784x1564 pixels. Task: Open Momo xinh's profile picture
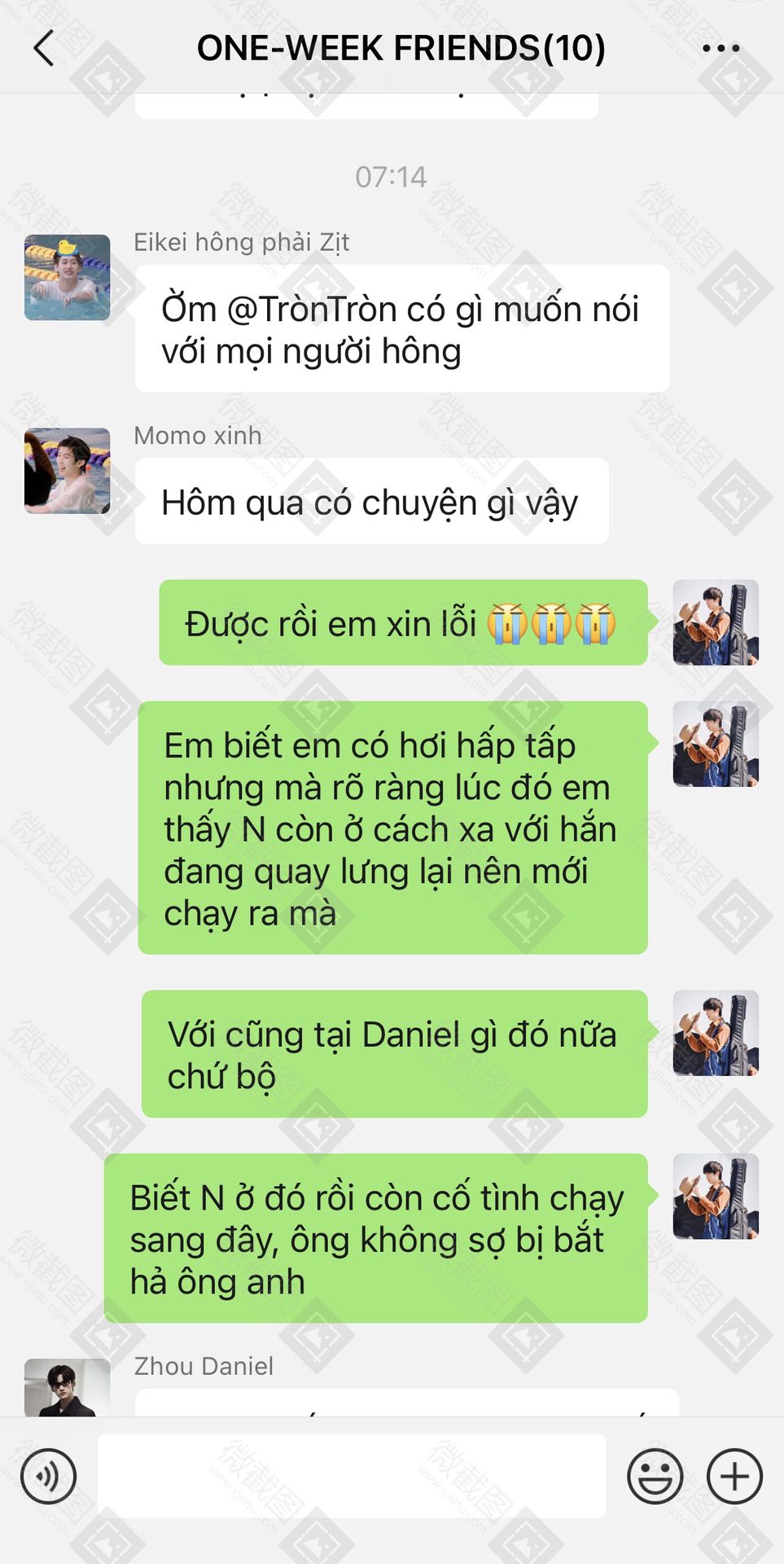pyautogui.click(x=68, y=471)
